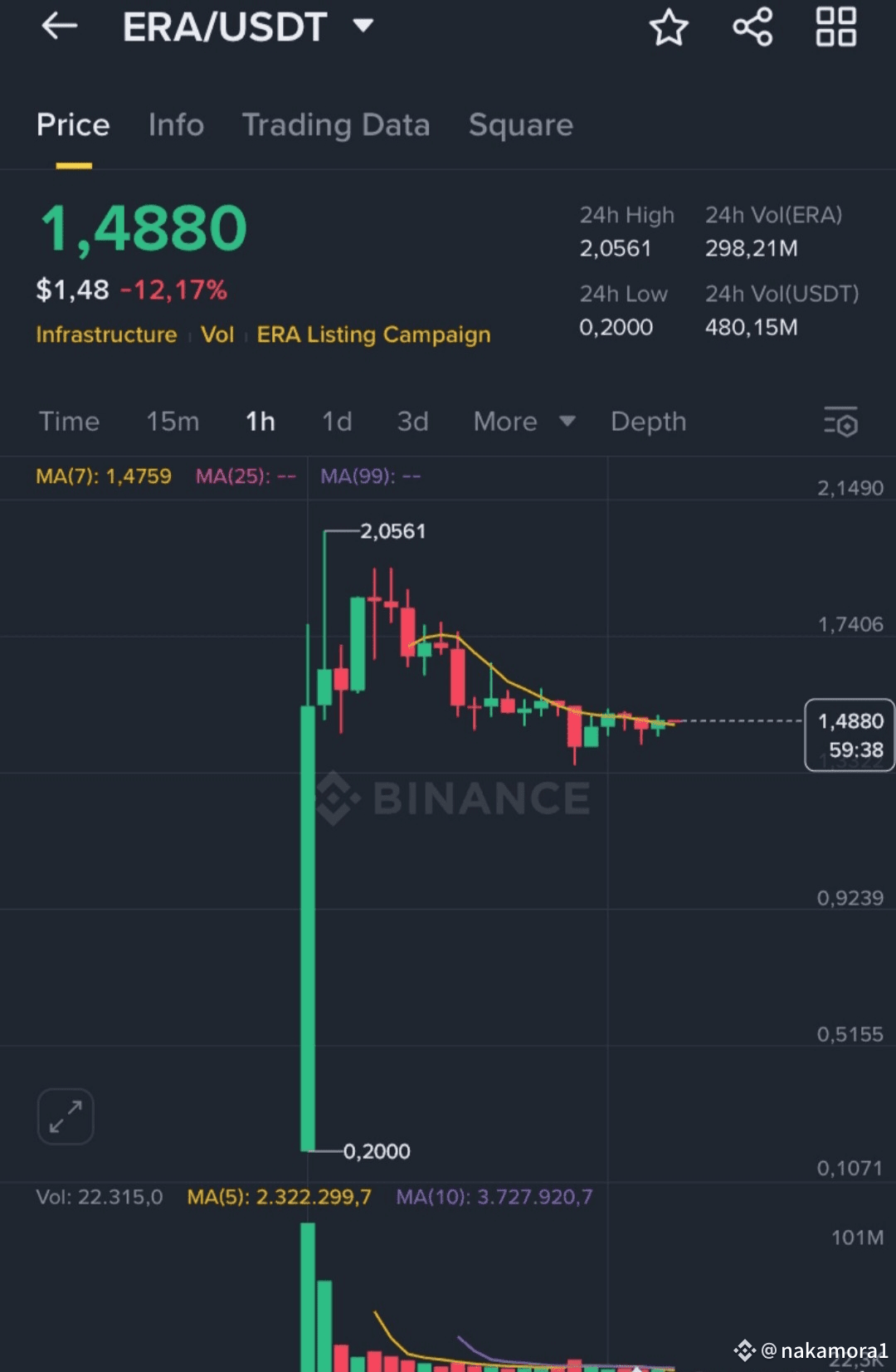Select the 1h chart interval

(261, 422)
